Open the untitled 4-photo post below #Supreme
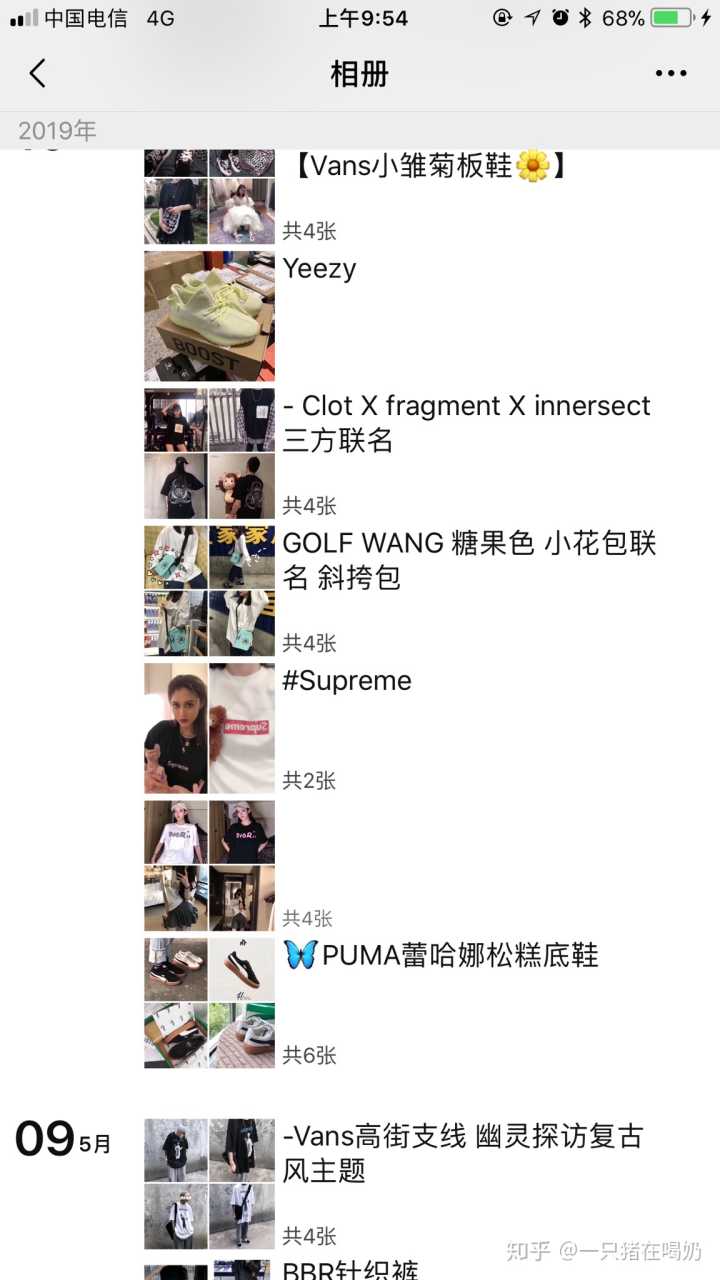This screenshot has height=1280, width=720. point(209,867)
